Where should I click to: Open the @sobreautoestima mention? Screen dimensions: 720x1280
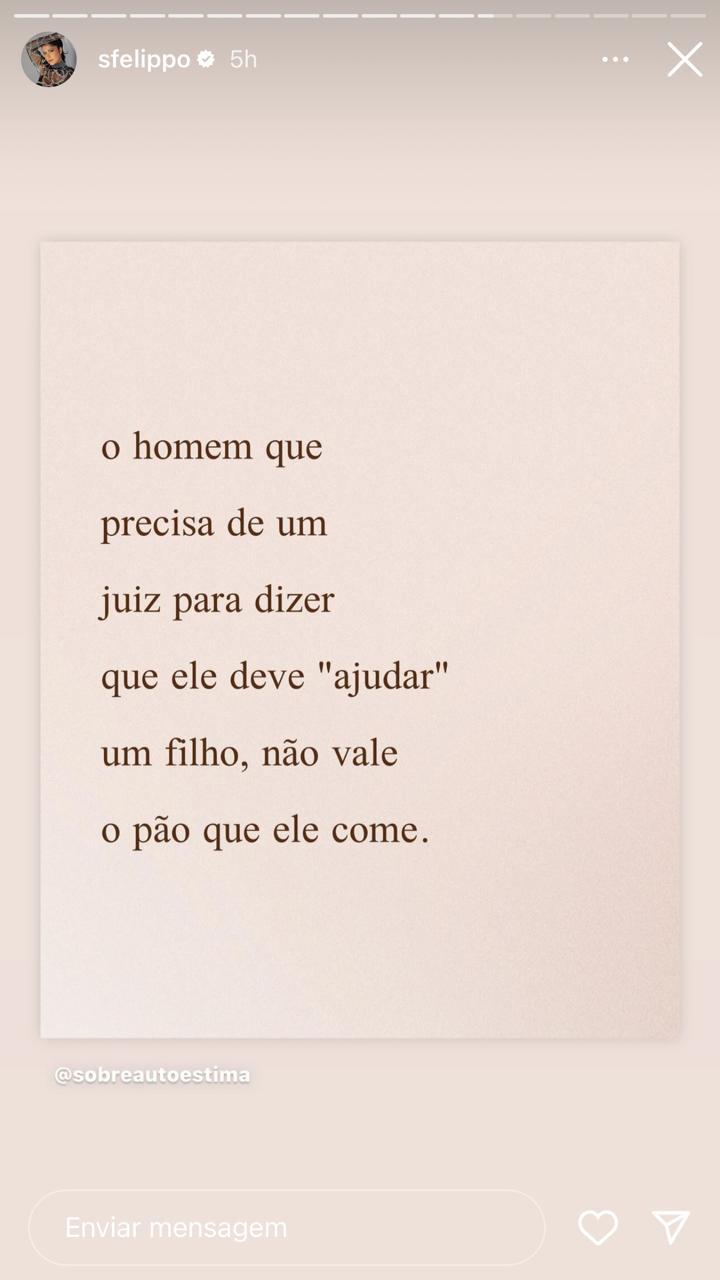tap(152, 1075)
